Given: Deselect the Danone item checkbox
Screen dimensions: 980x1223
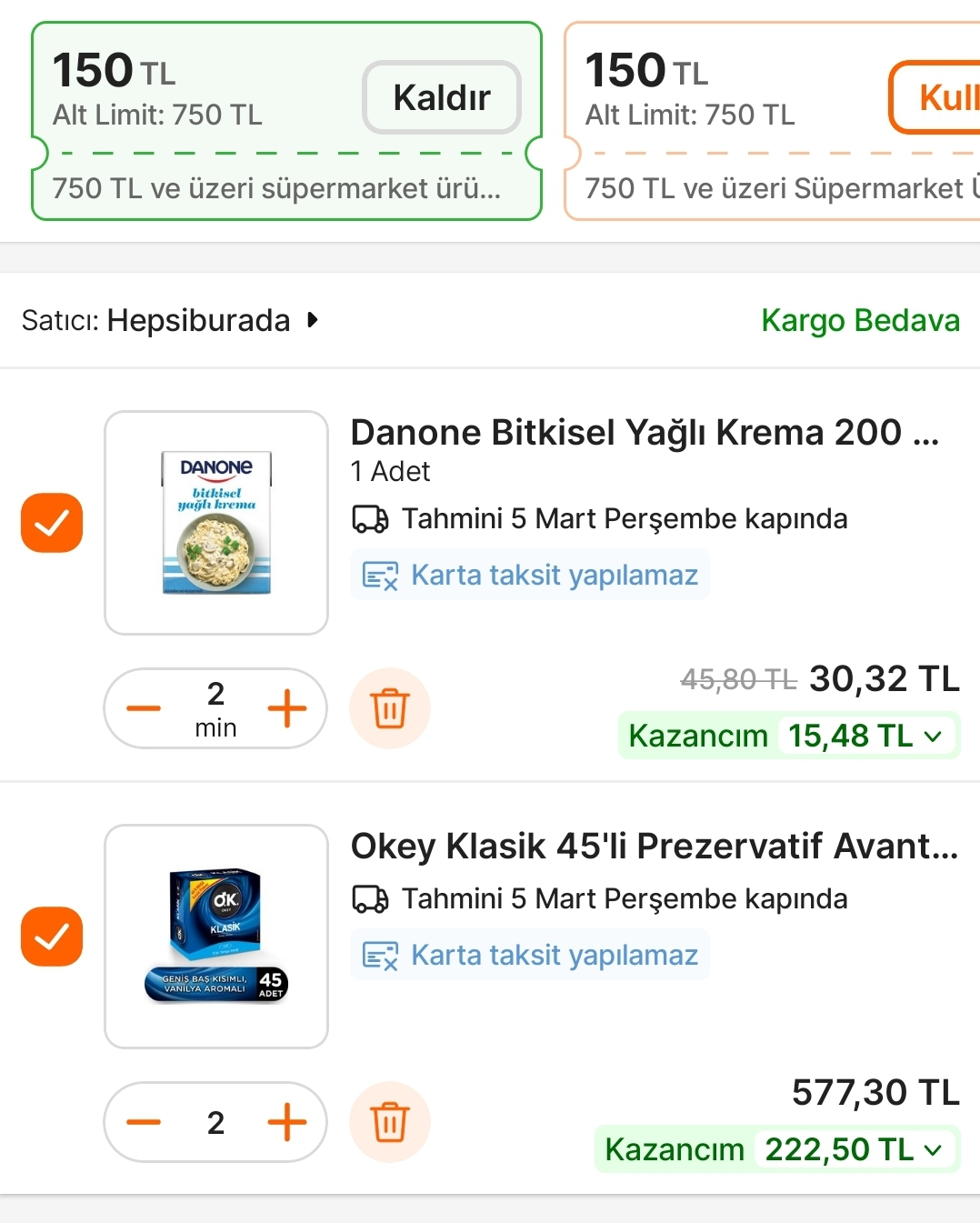Looking at the screenshot, I should click(52, 523).
